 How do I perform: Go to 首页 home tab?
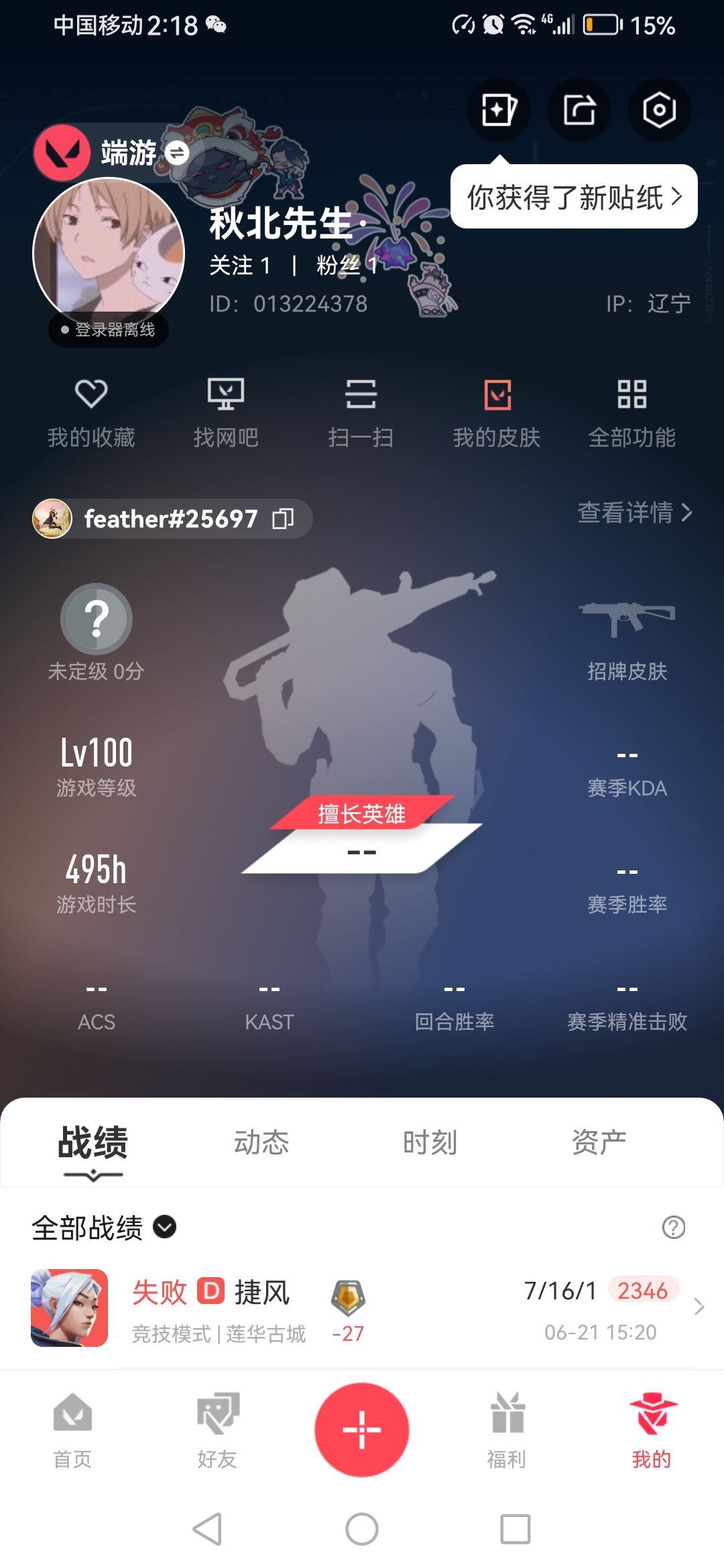[72, 1430]
